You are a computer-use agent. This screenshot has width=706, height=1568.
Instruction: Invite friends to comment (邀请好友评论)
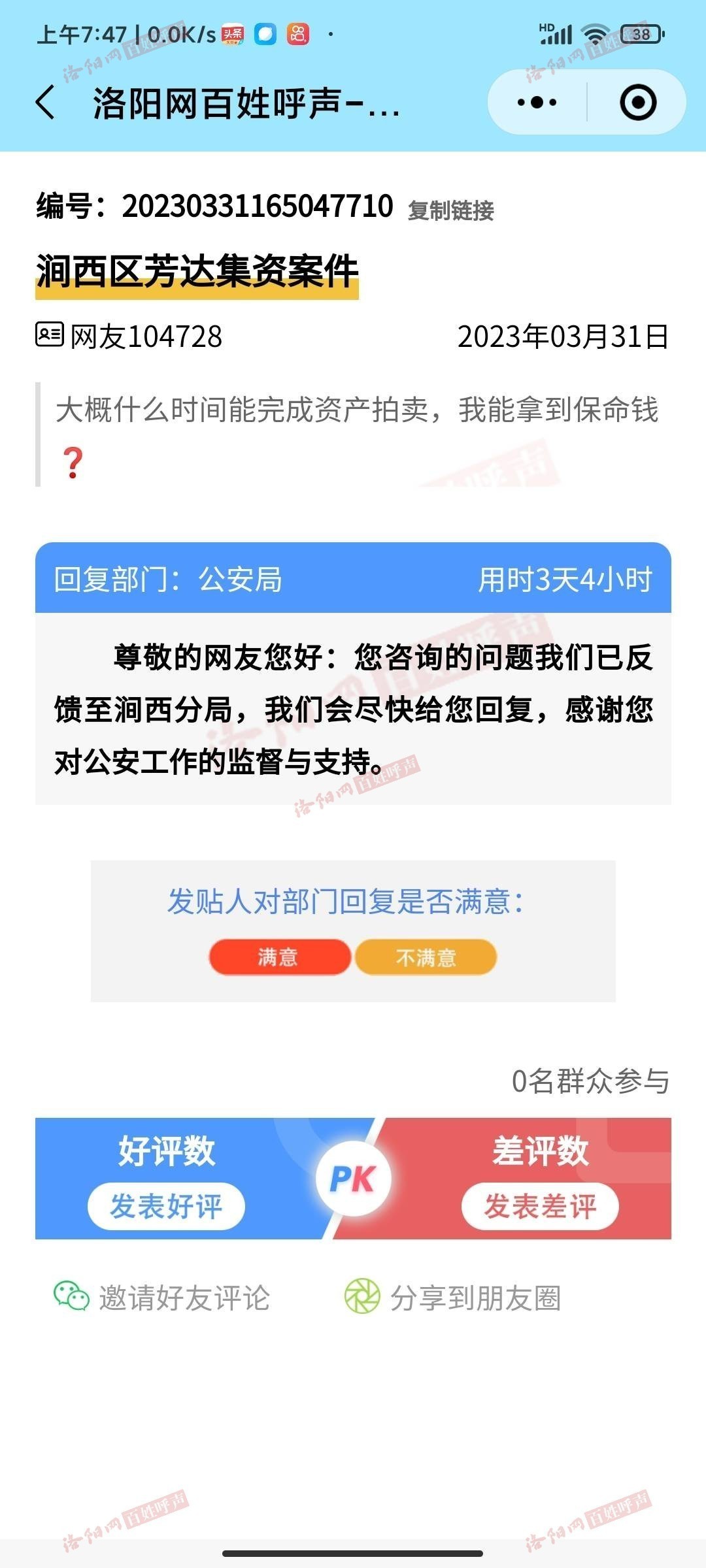tap(162, 1298)
